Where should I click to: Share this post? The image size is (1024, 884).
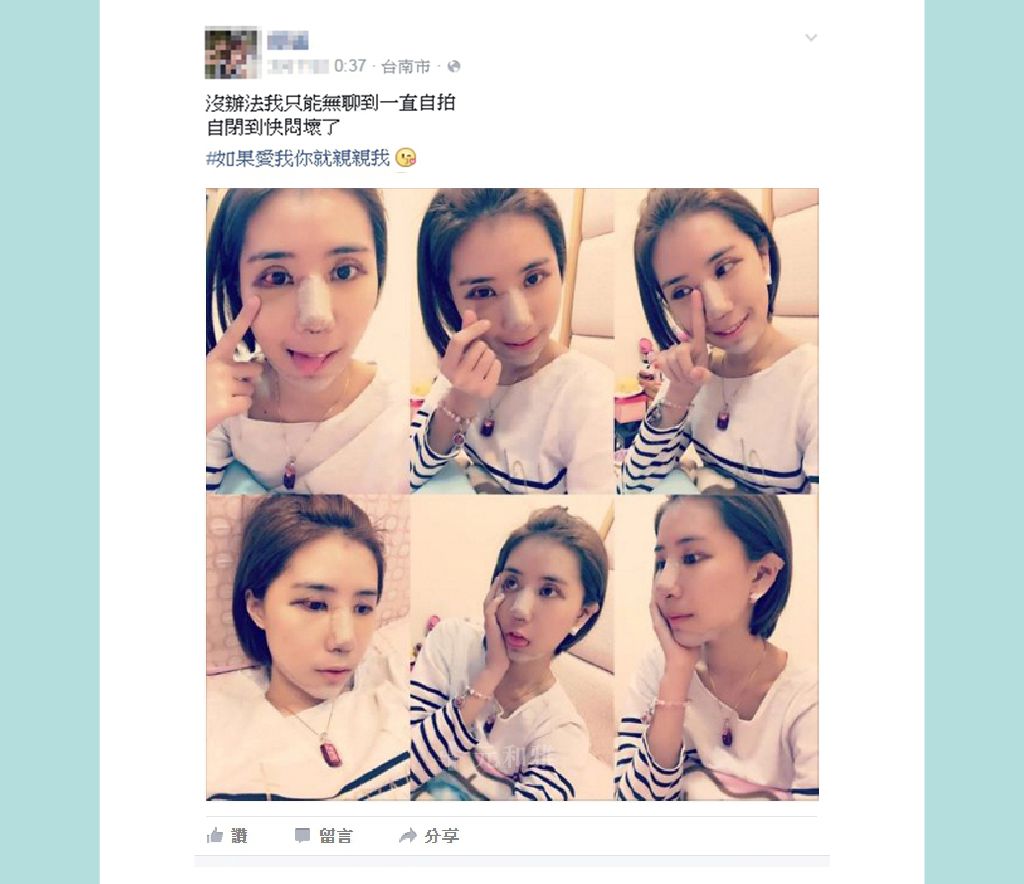pos(429,836)
